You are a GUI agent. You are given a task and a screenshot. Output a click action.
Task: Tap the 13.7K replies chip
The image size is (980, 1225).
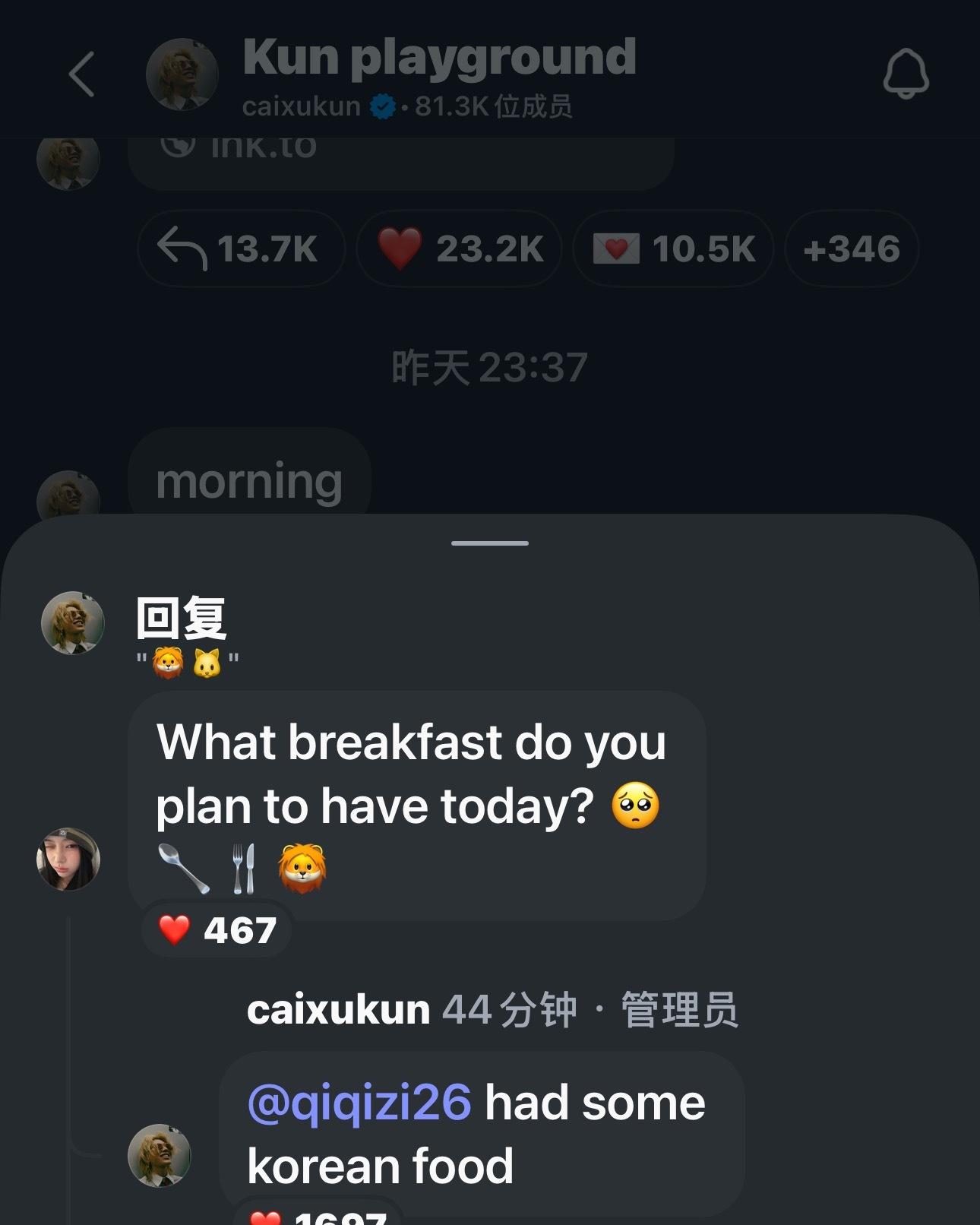(241, 249)
